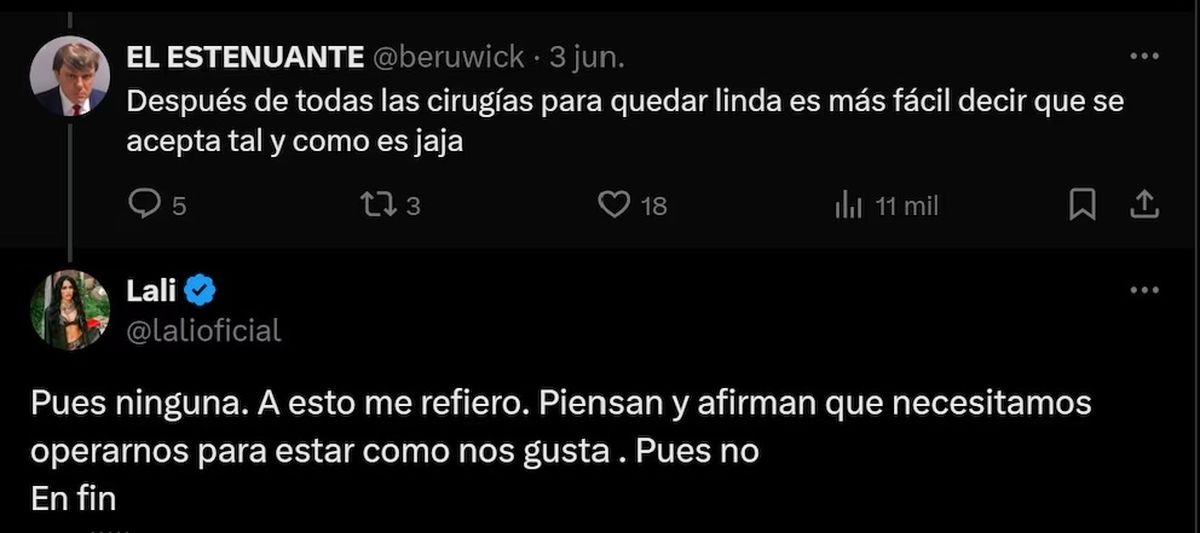The width and height of the screenshot is (1200, 533).
Task: Open overflow menu on EL ESTENUANTE's tweet
Action: pyautogui.click(x=1143, y=57)
